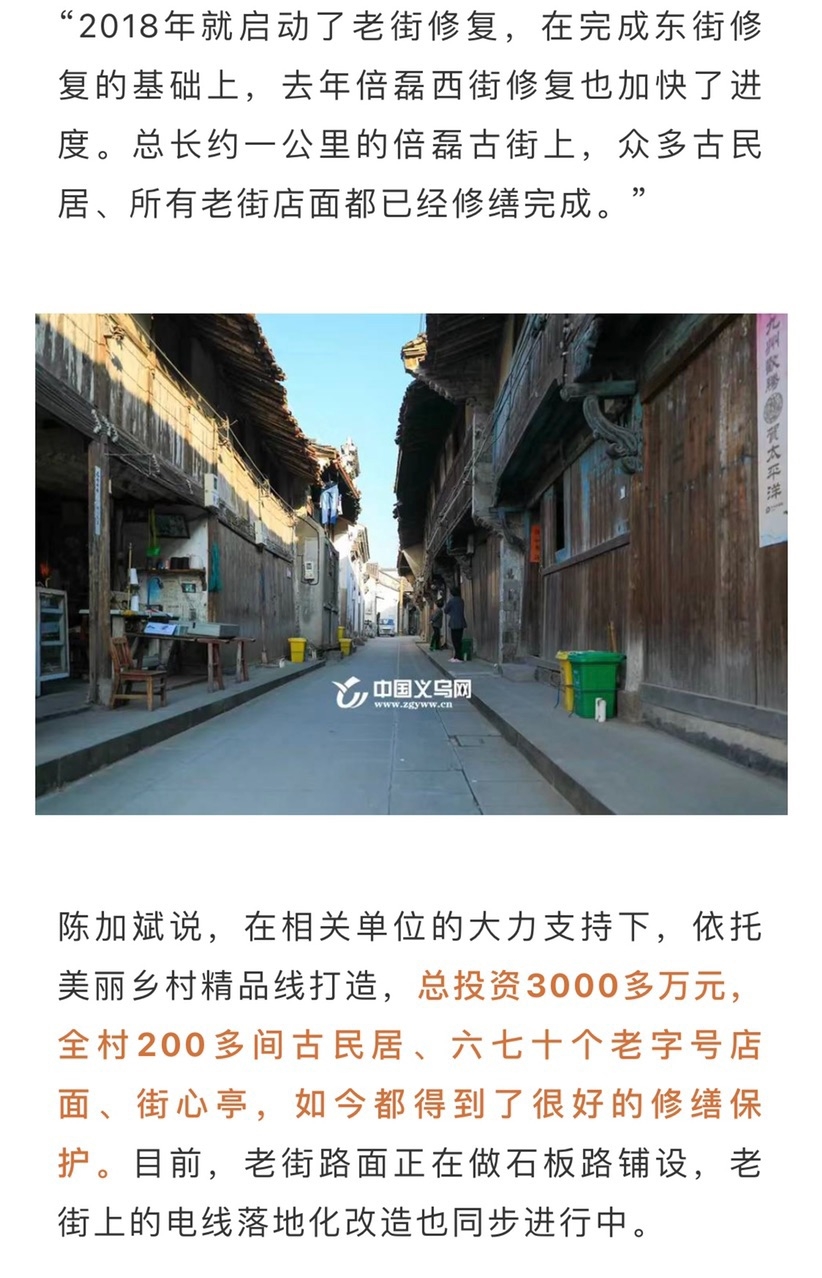This screenshot has height=1278, width=822.
Task: Open the old street photo full screen
Action: pos(411,564)
